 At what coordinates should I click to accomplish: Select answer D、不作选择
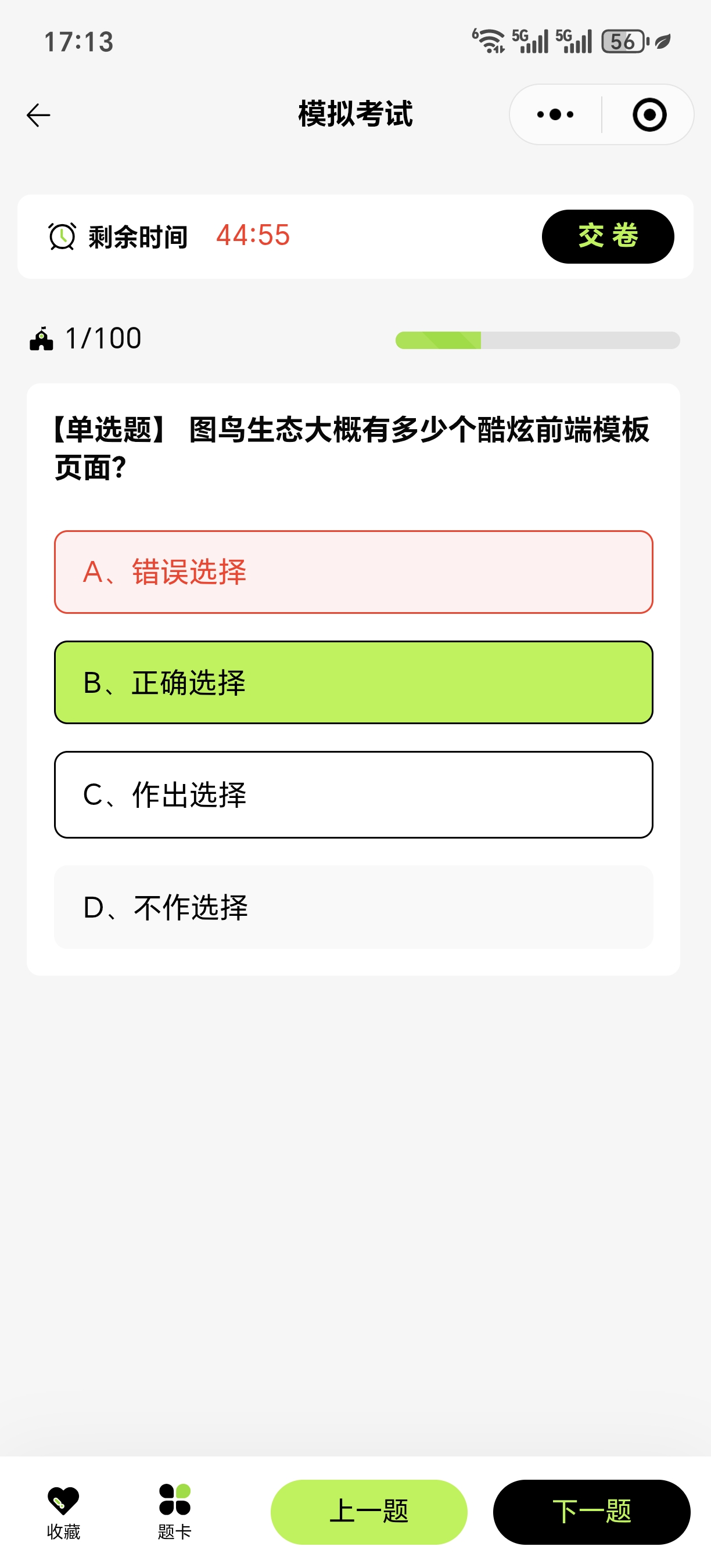coord(354,907)
